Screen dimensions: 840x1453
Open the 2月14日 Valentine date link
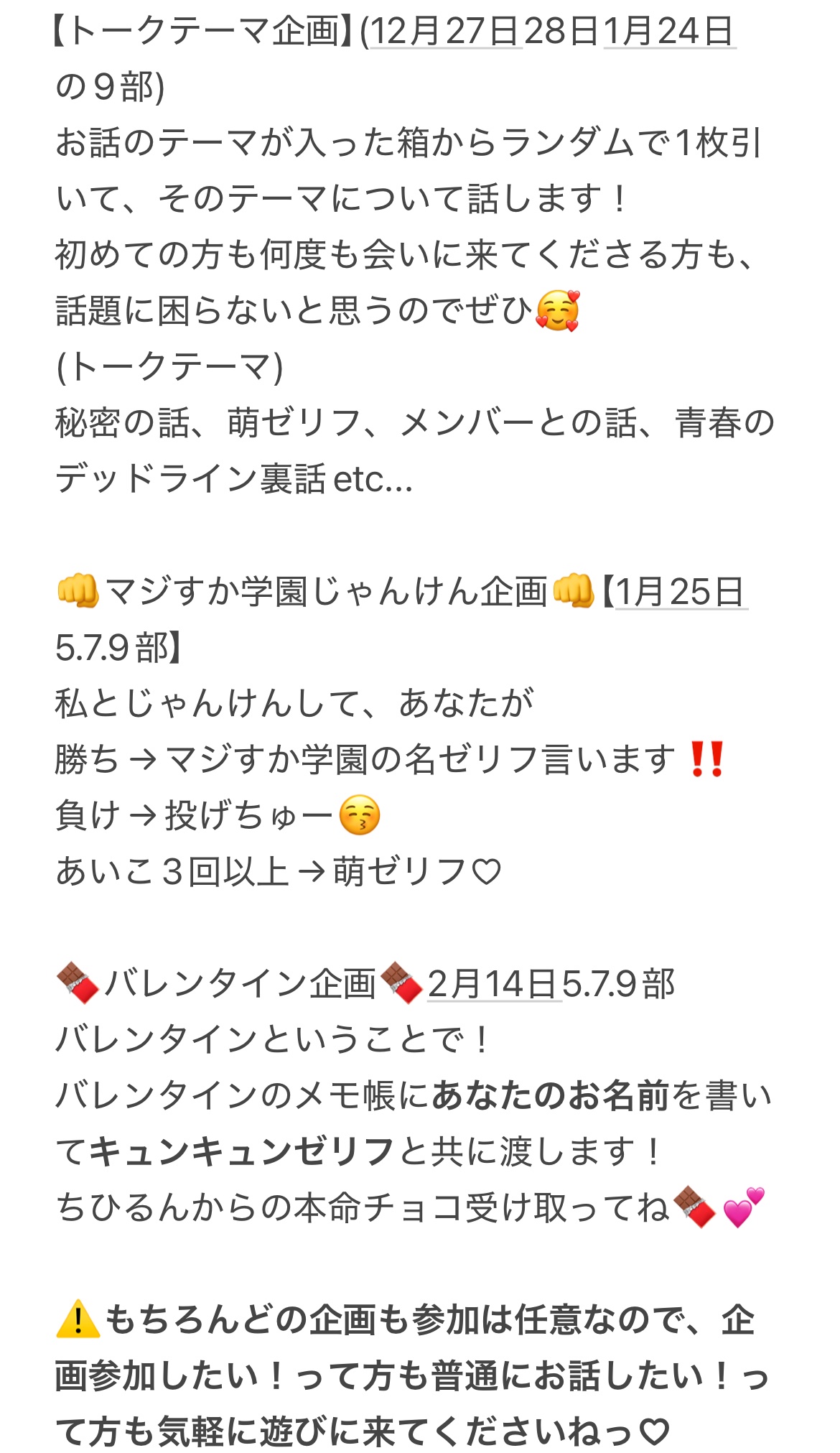pyautogui.click(x=493, y=985)
